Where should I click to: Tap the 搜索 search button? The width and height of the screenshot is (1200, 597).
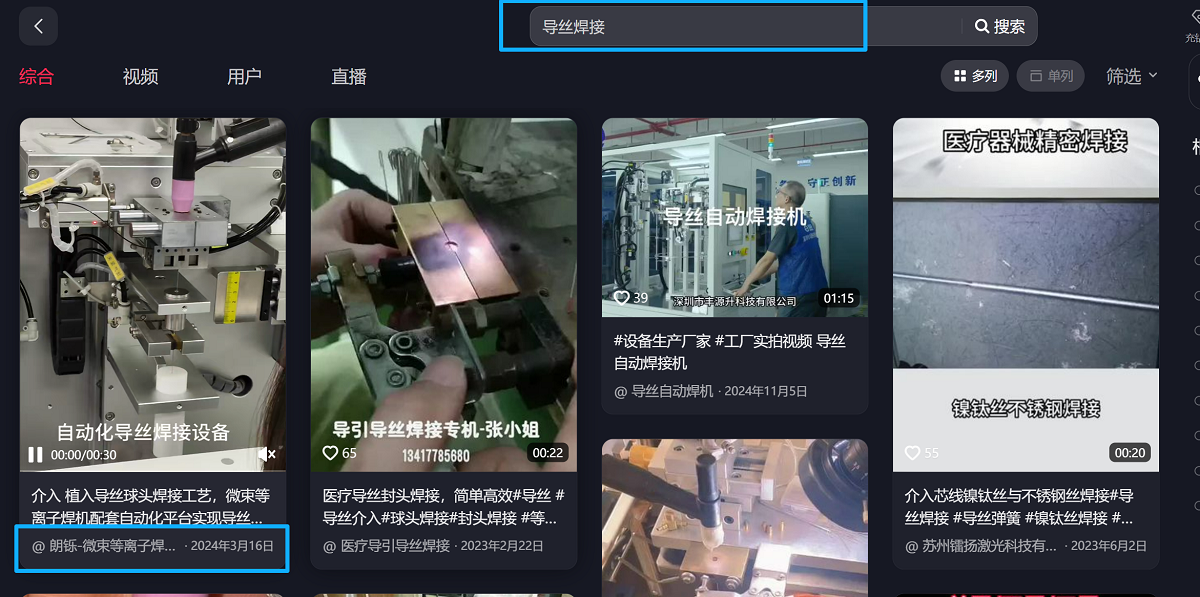tap(1000, 27)
